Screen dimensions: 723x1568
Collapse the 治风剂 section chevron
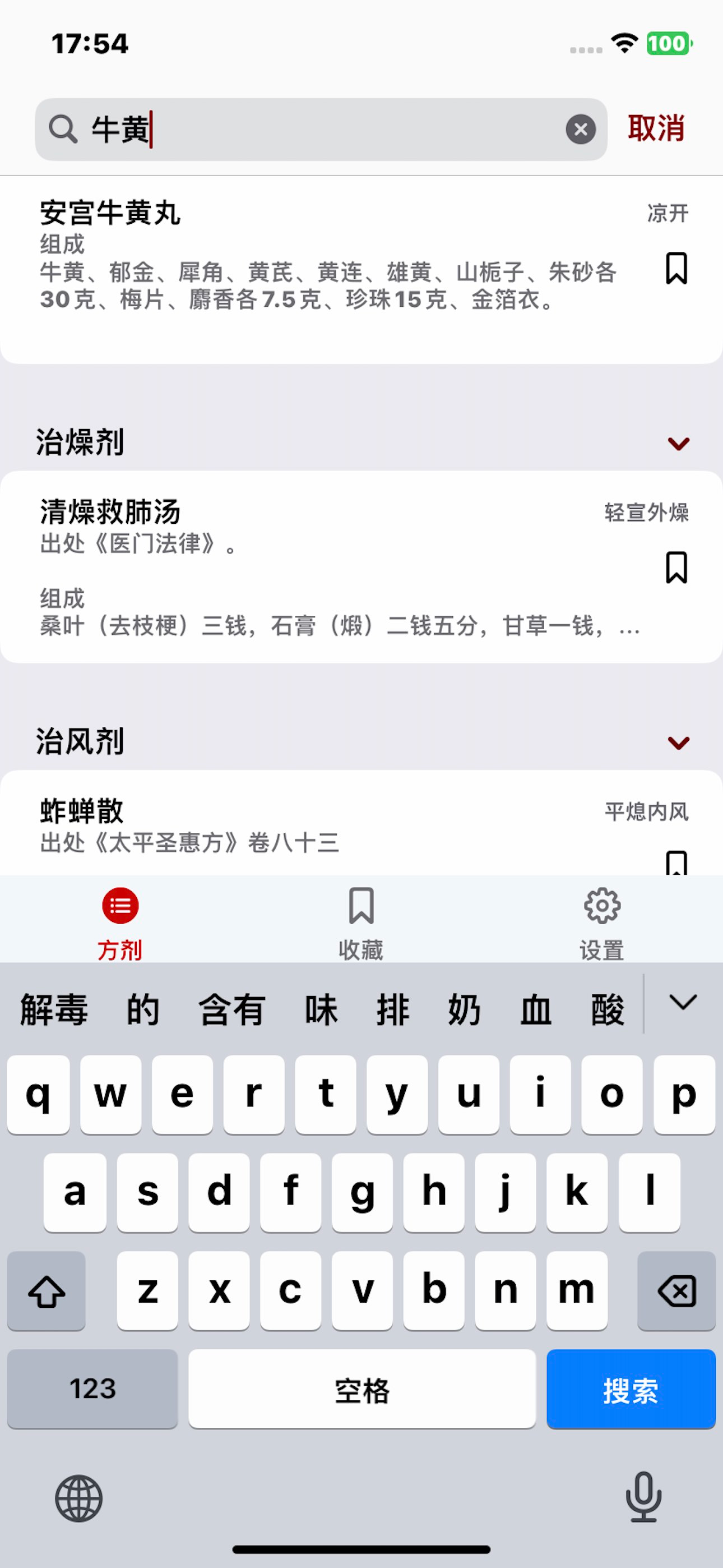679,744
